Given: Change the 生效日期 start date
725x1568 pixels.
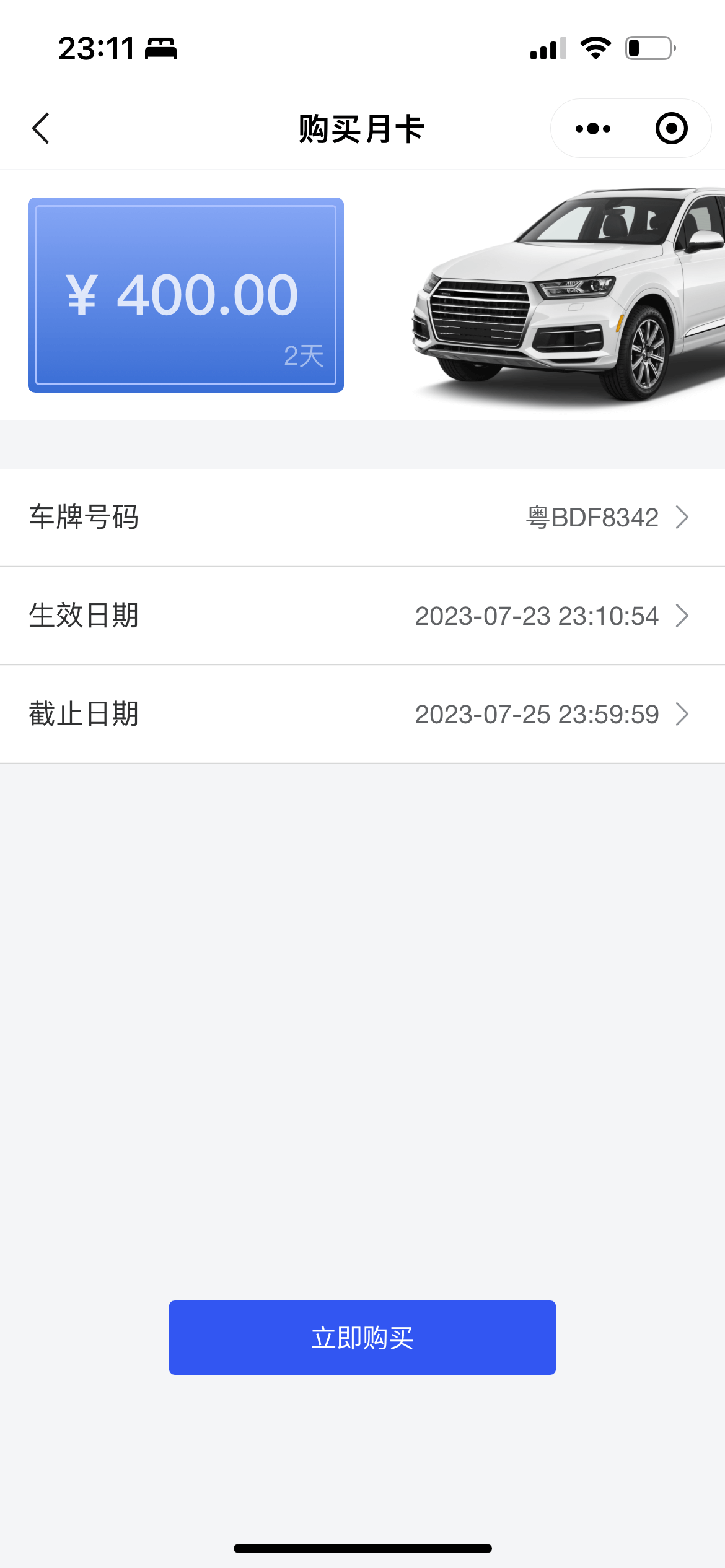Looking at the screenshot, I should click(362, 616).
